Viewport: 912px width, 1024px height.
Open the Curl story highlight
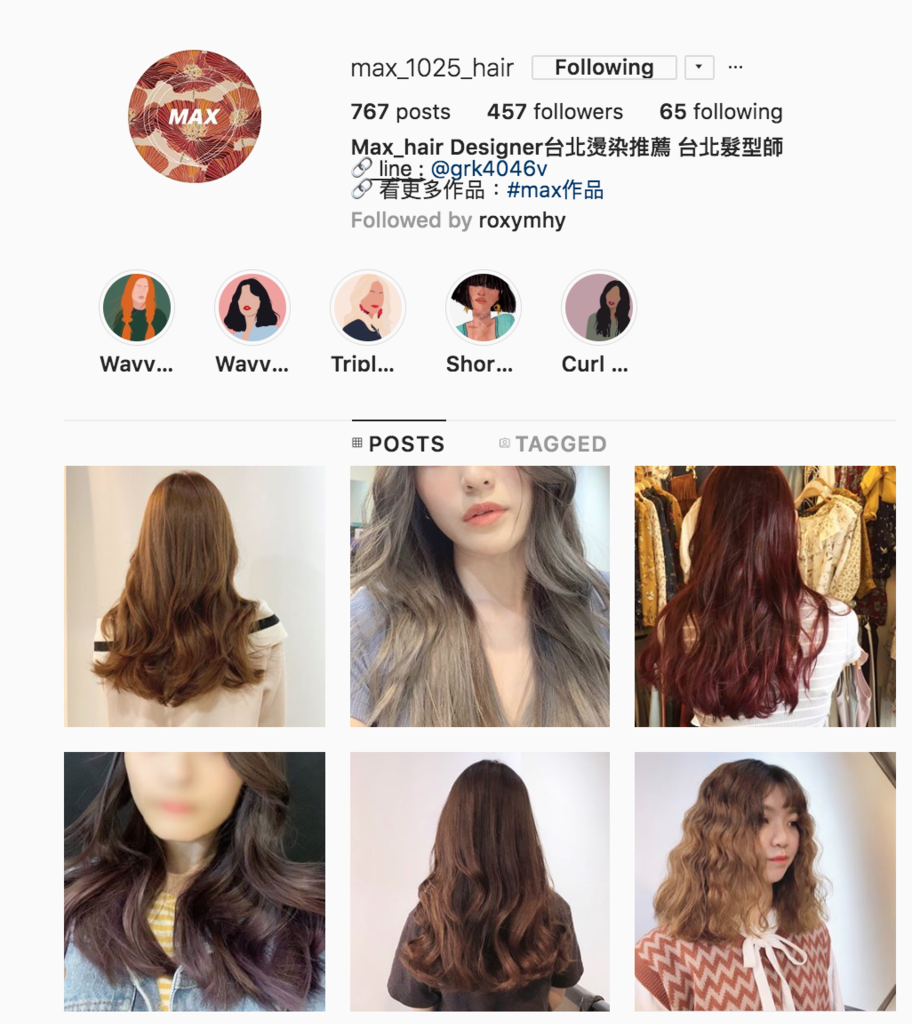pyautogui.click(x=597, y=307)
